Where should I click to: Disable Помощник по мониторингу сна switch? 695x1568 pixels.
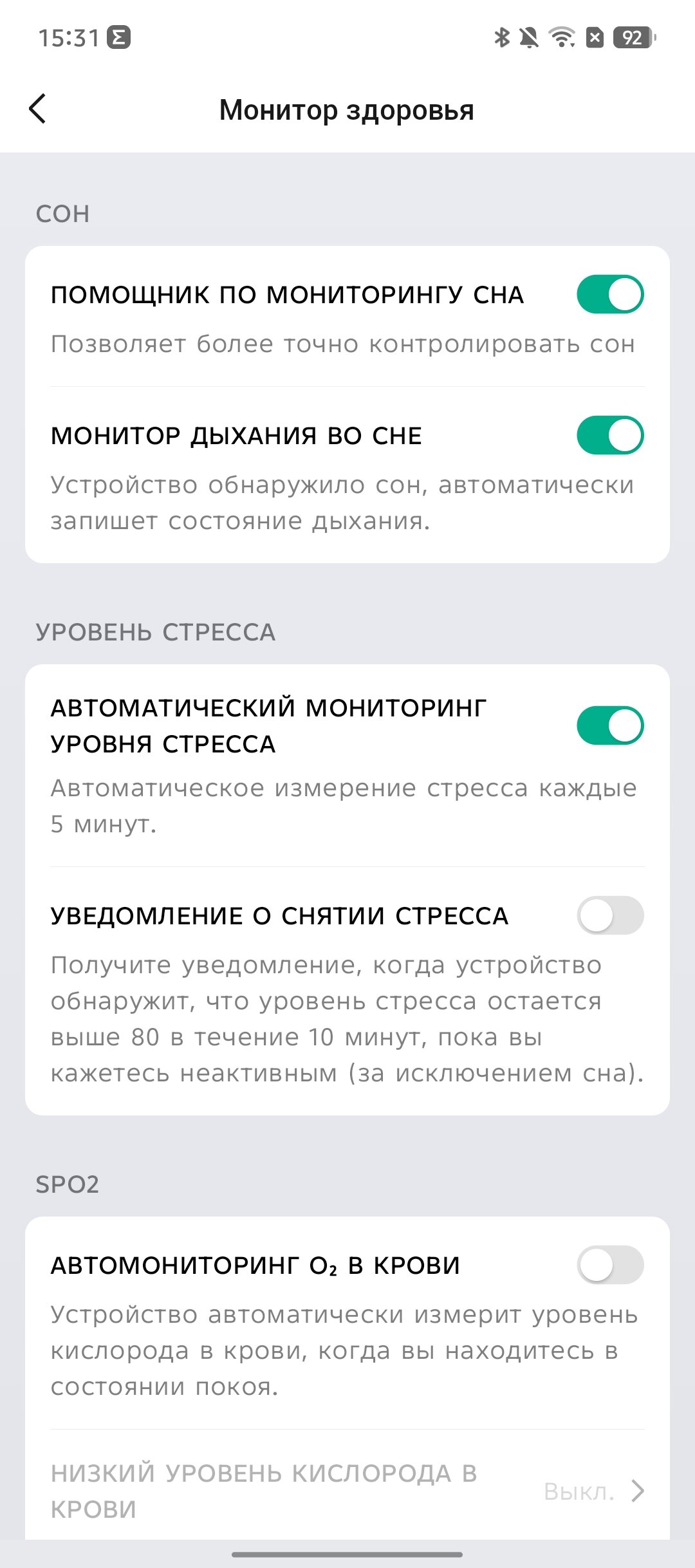coord(610,294)
